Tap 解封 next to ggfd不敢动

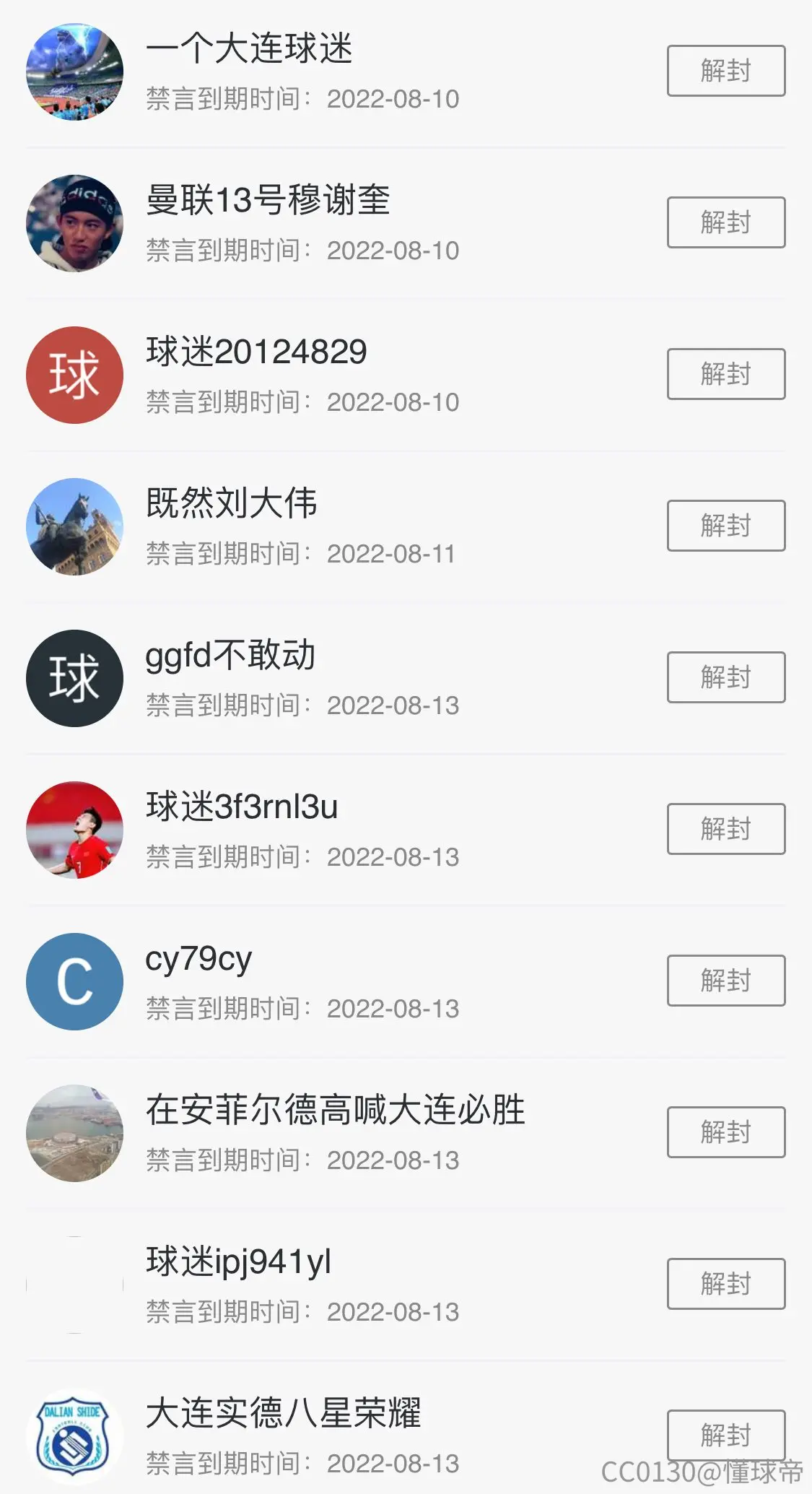[726, 677]
